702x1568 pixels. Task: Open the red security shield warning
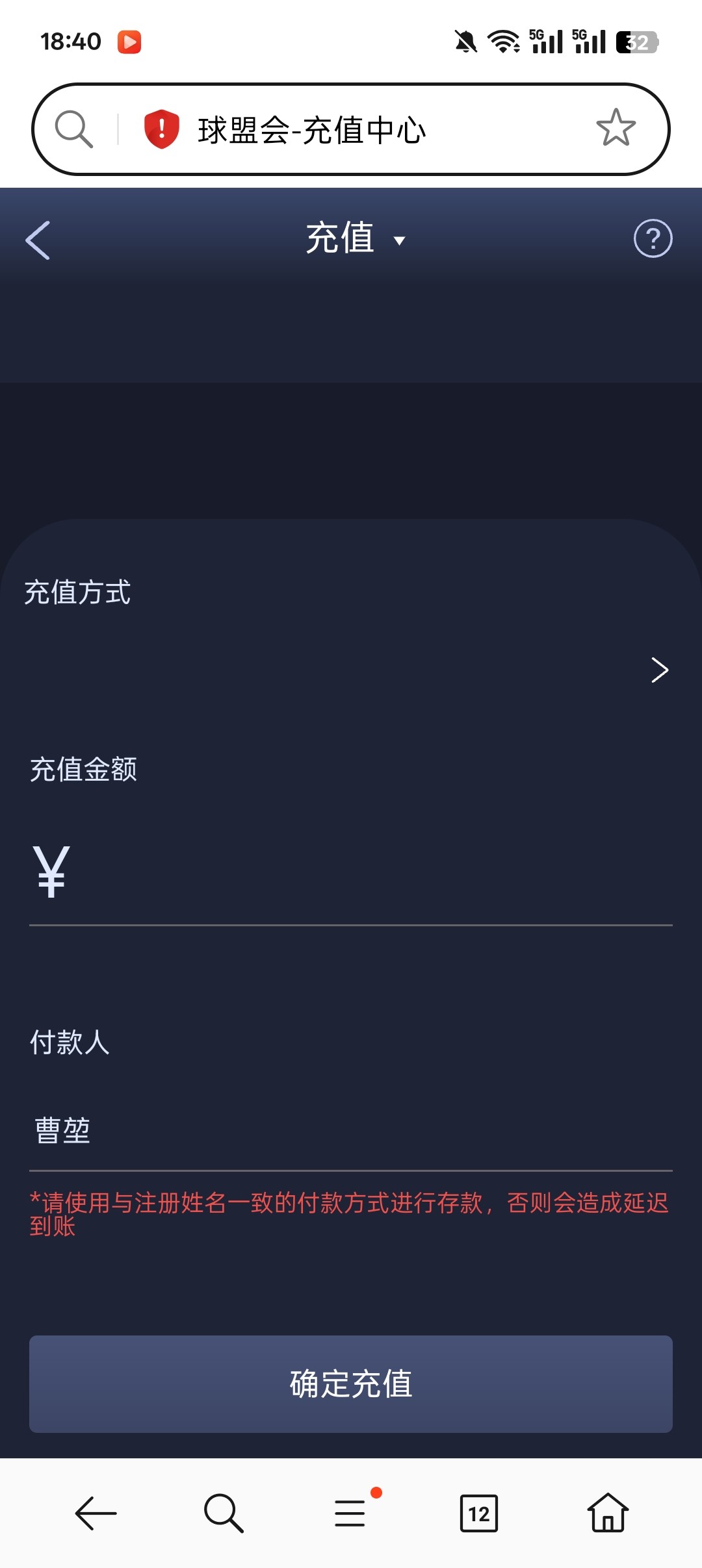tap(161, 129)
